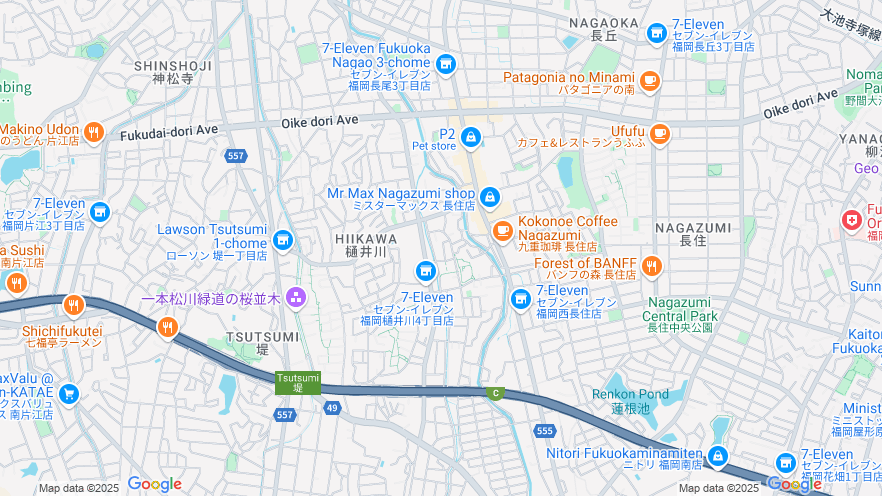The width and height of the screenshot is (882, 496).
Task: Open the purple attraction marker near Tsutsumi
Action: [295, 296]
